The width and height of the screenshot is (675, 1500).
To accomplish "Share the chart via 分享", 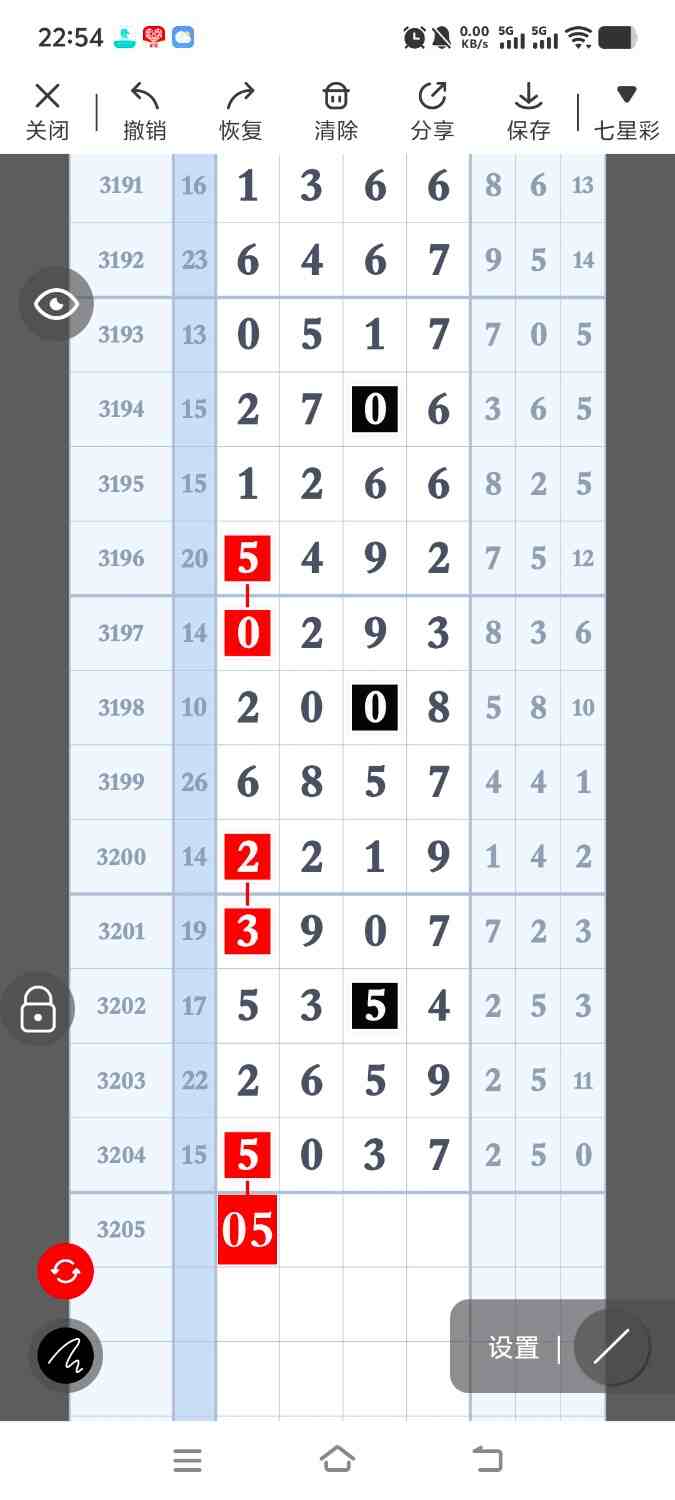I will click(x=432, y=111).
